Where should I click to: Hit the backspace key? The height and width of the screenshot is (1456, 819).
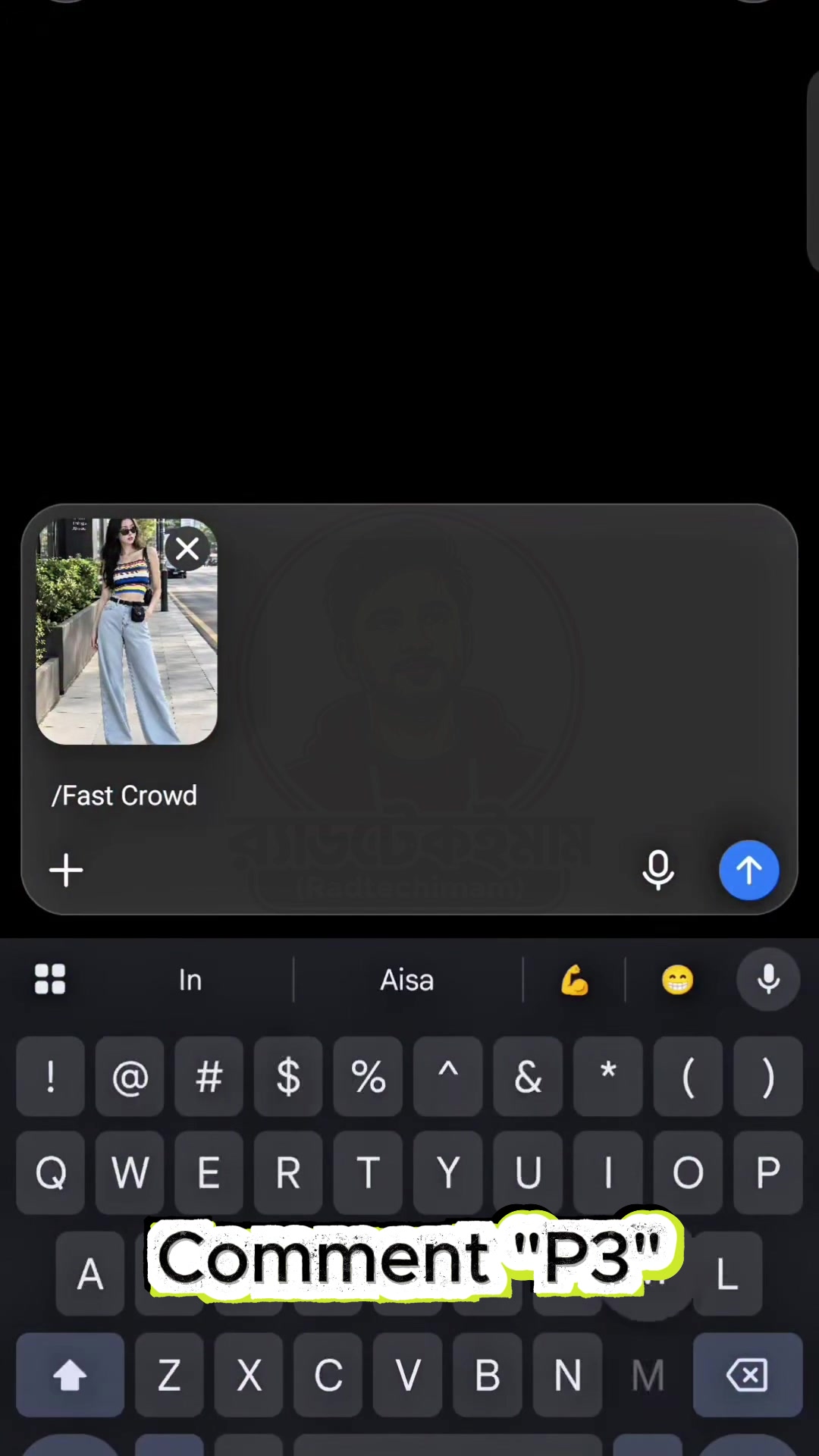[748, 1374]
